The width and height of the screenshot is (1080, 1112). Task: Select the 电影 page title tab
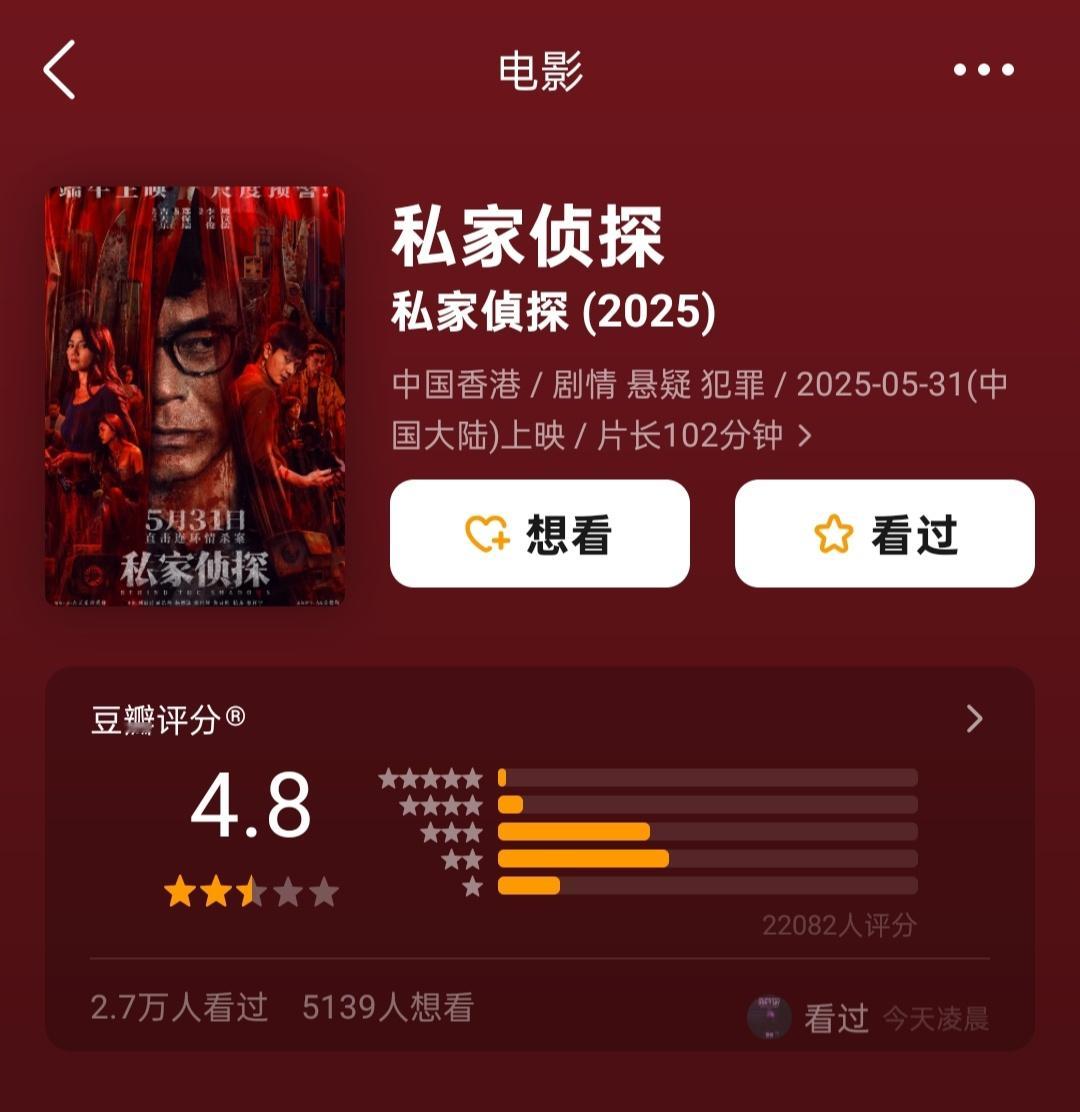click(x=540, y=68)
